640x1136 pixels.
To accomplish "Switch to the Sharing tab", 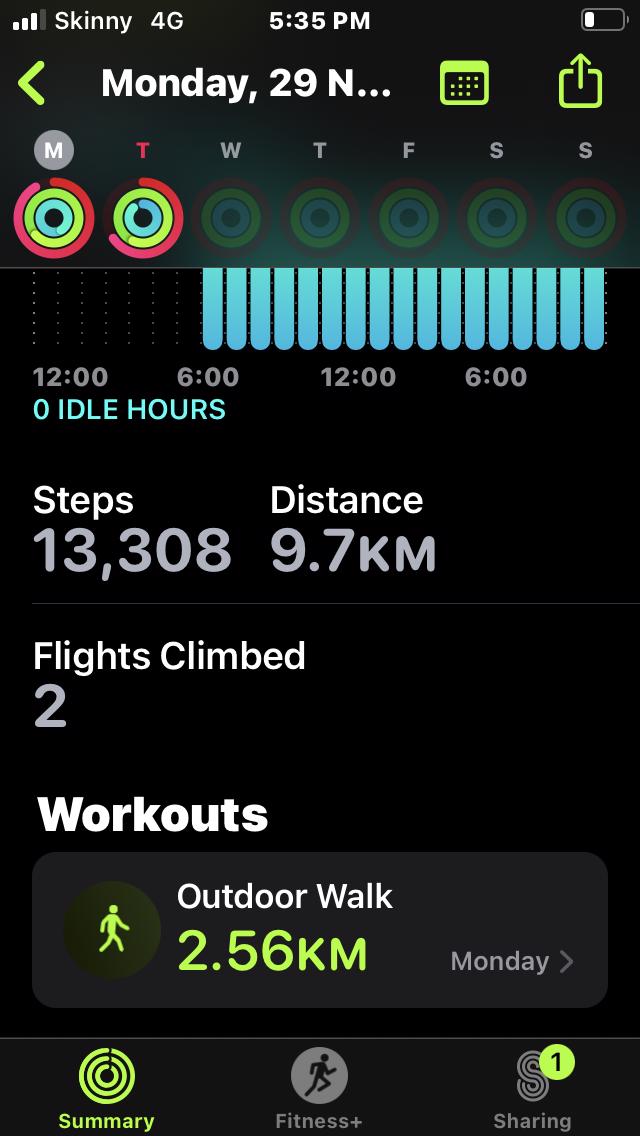I will tap(532, 1090).
